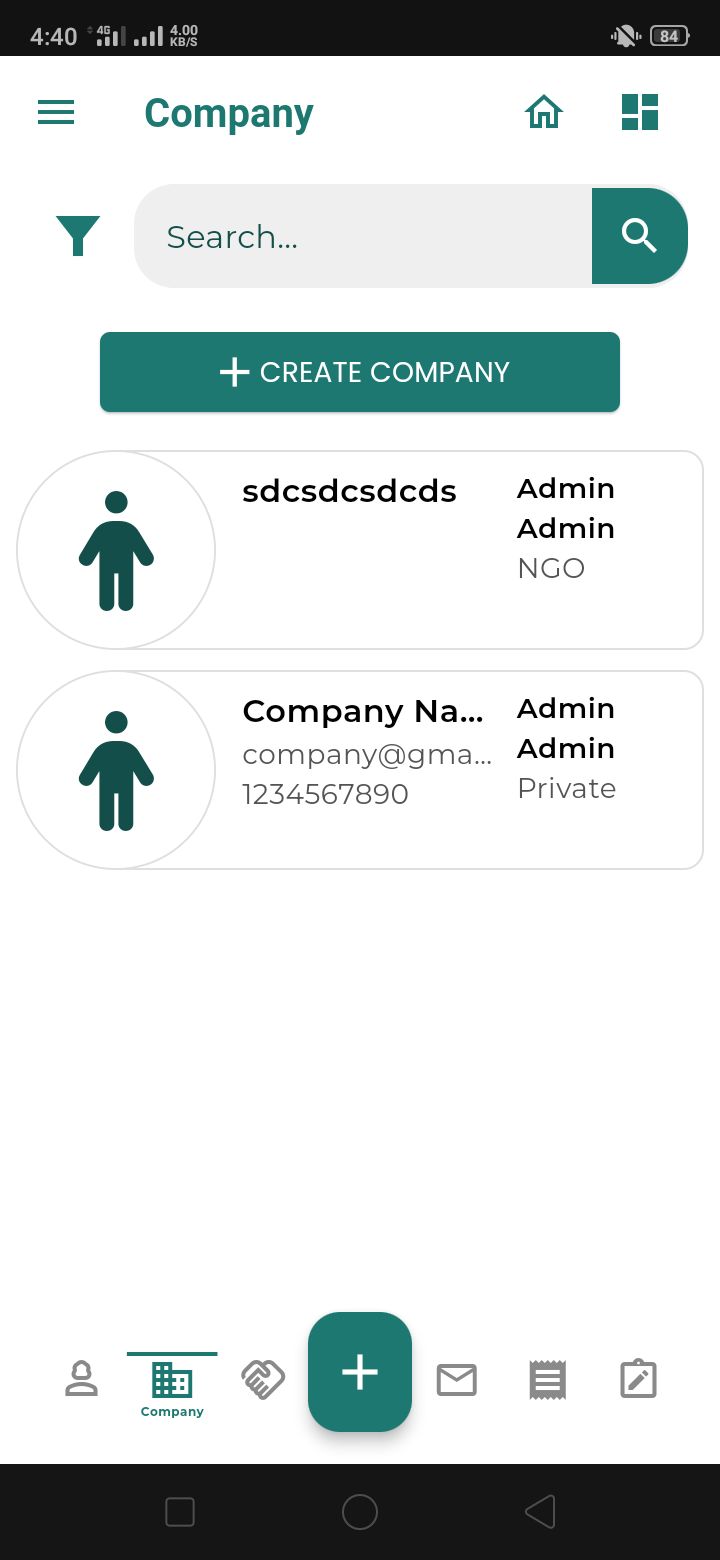This screenshot has width=720, height=1560.
Task: Focus the Search text field
Action: tap(362, 236)
